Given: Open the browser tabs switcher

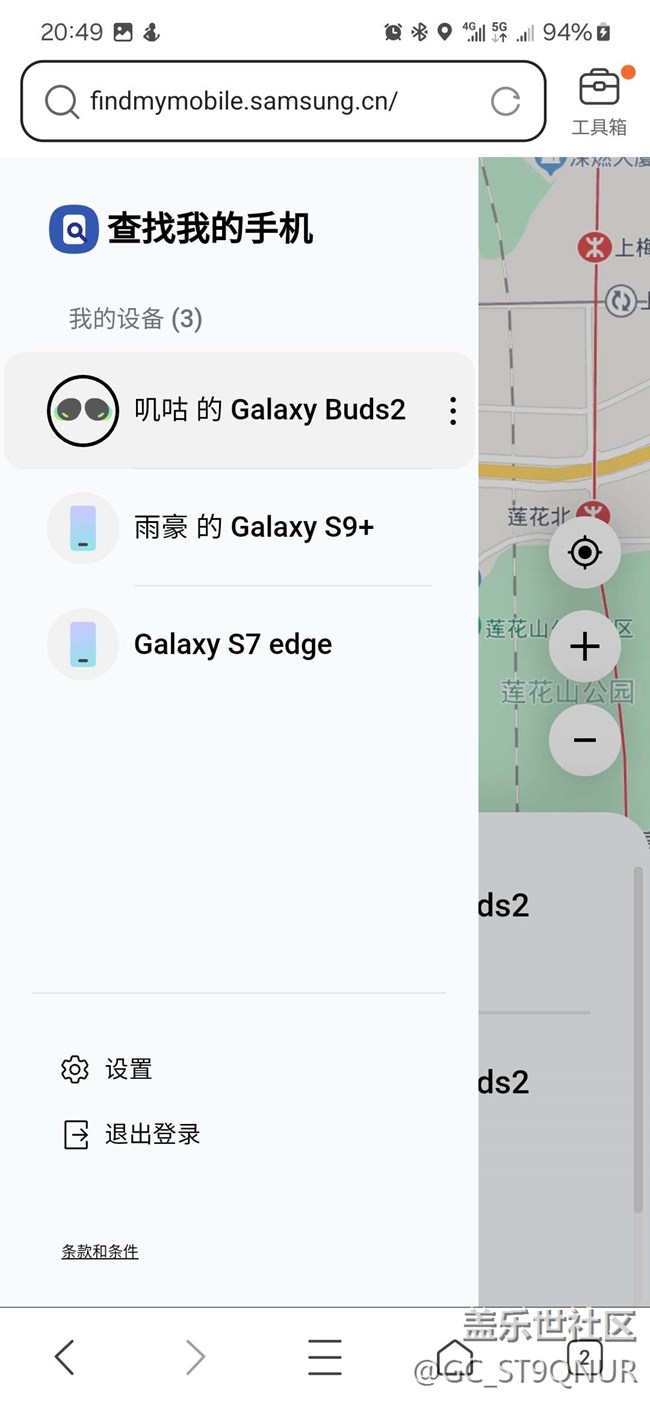Looking at the screenshot, I should click(x=585, y=1357).
